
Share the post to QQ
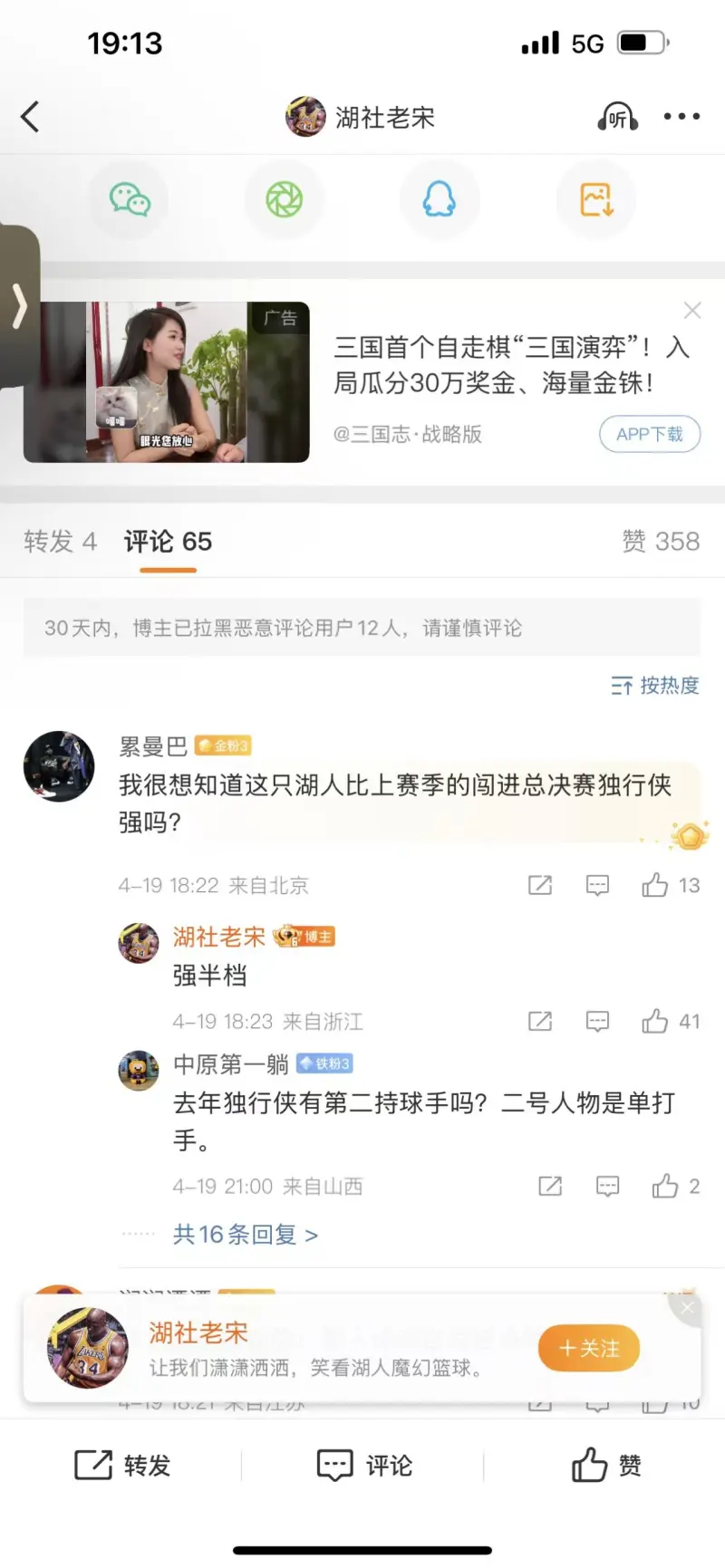pos(440,199)
